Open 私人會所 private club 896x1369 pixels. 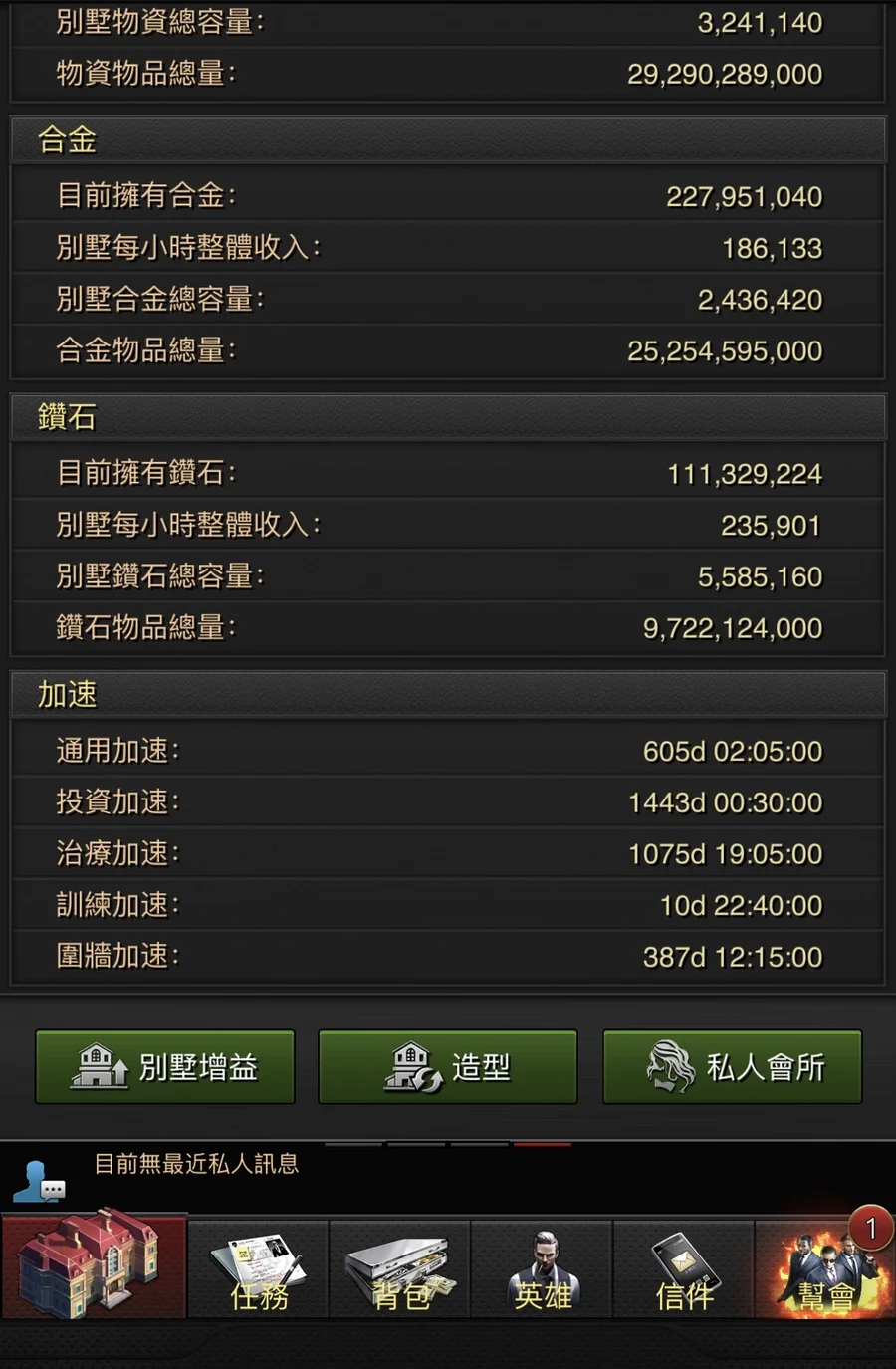point(733,1067)
